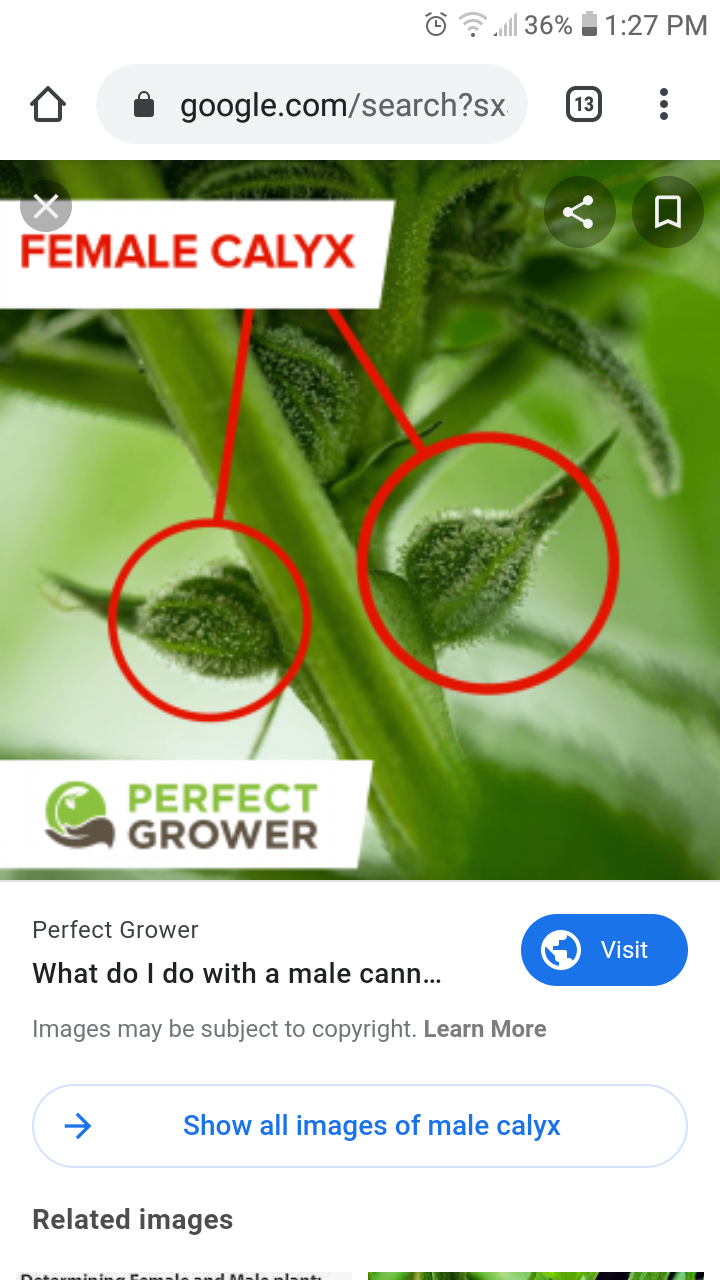Open the tab switcher showing 13 tabs

[584, 104]
